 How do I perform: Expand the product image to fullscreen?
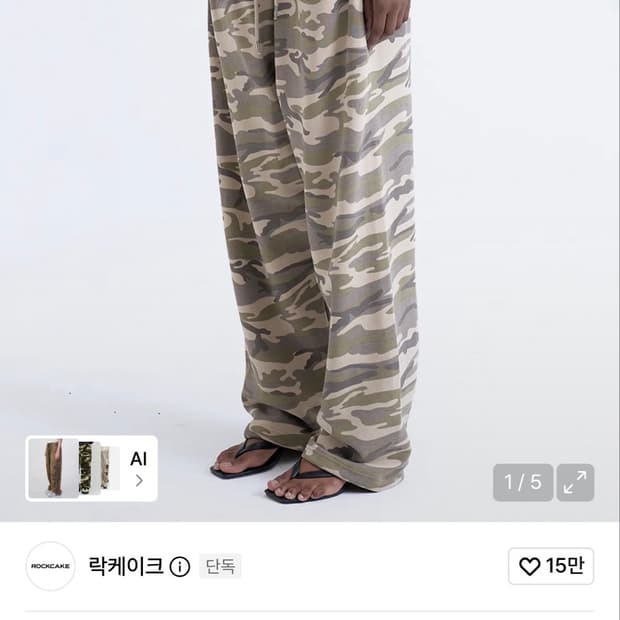coord(575,482)
